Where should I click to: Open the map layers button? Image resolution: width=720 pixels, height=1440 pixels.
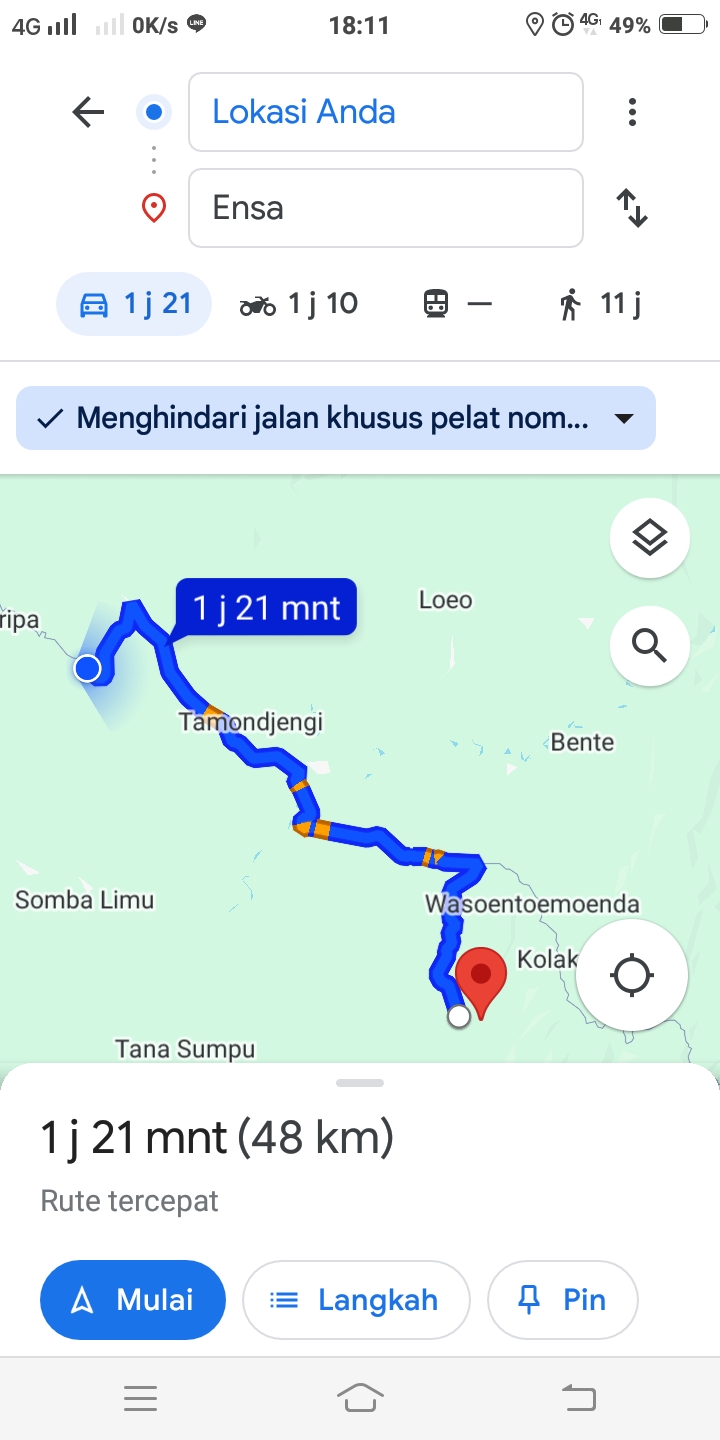point(650,538)
